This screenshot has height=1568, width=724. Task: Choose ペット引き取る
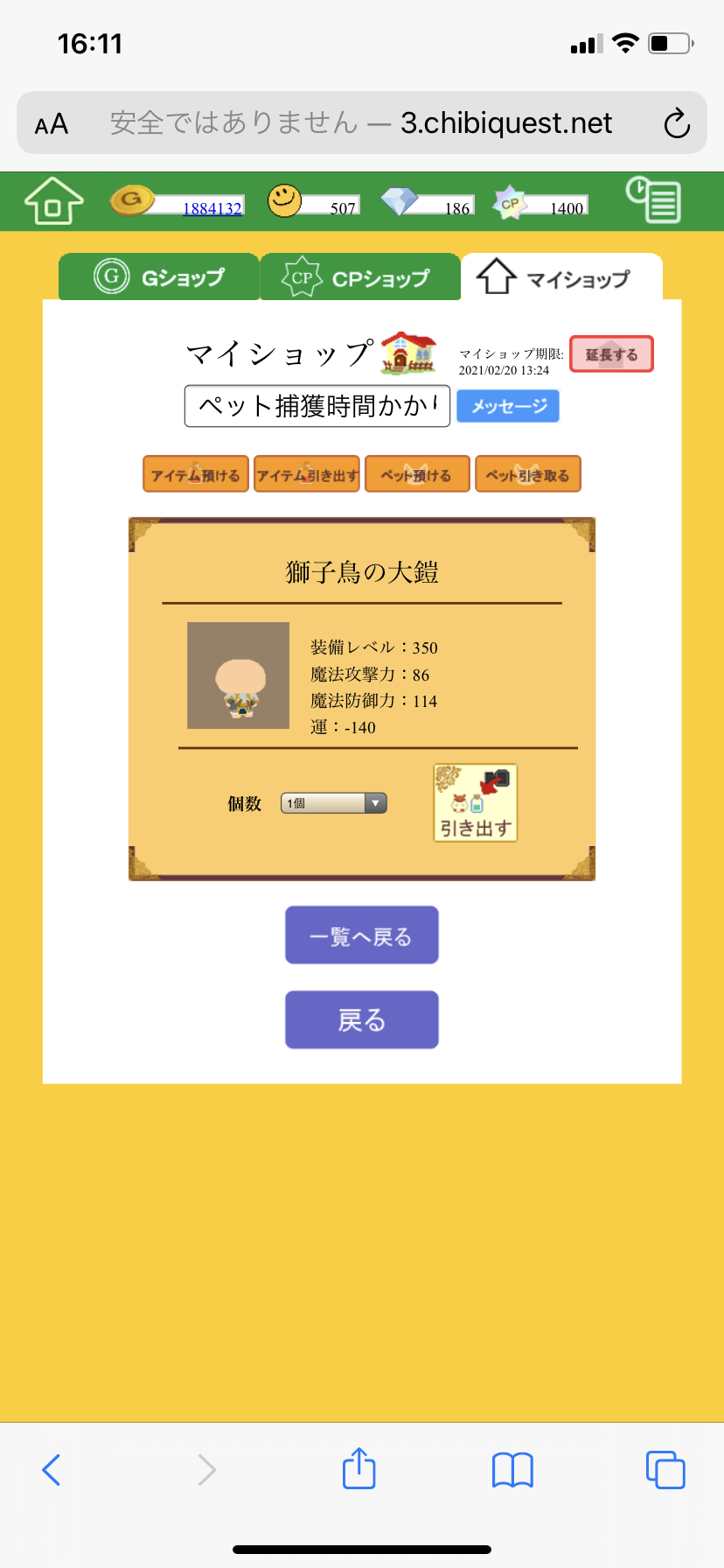528,474
